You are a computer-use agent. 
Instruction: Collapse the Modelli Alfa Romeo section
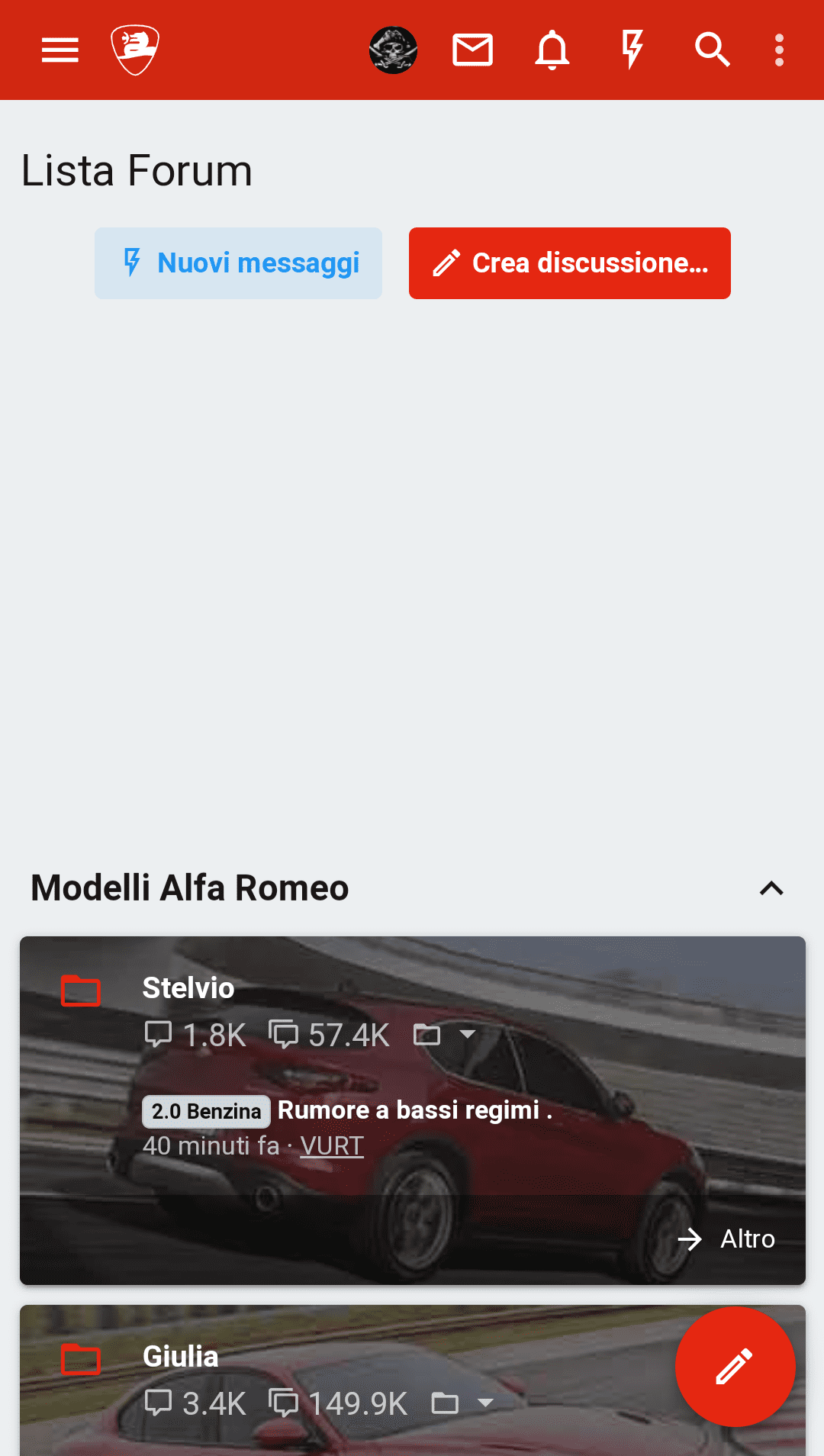771,888
